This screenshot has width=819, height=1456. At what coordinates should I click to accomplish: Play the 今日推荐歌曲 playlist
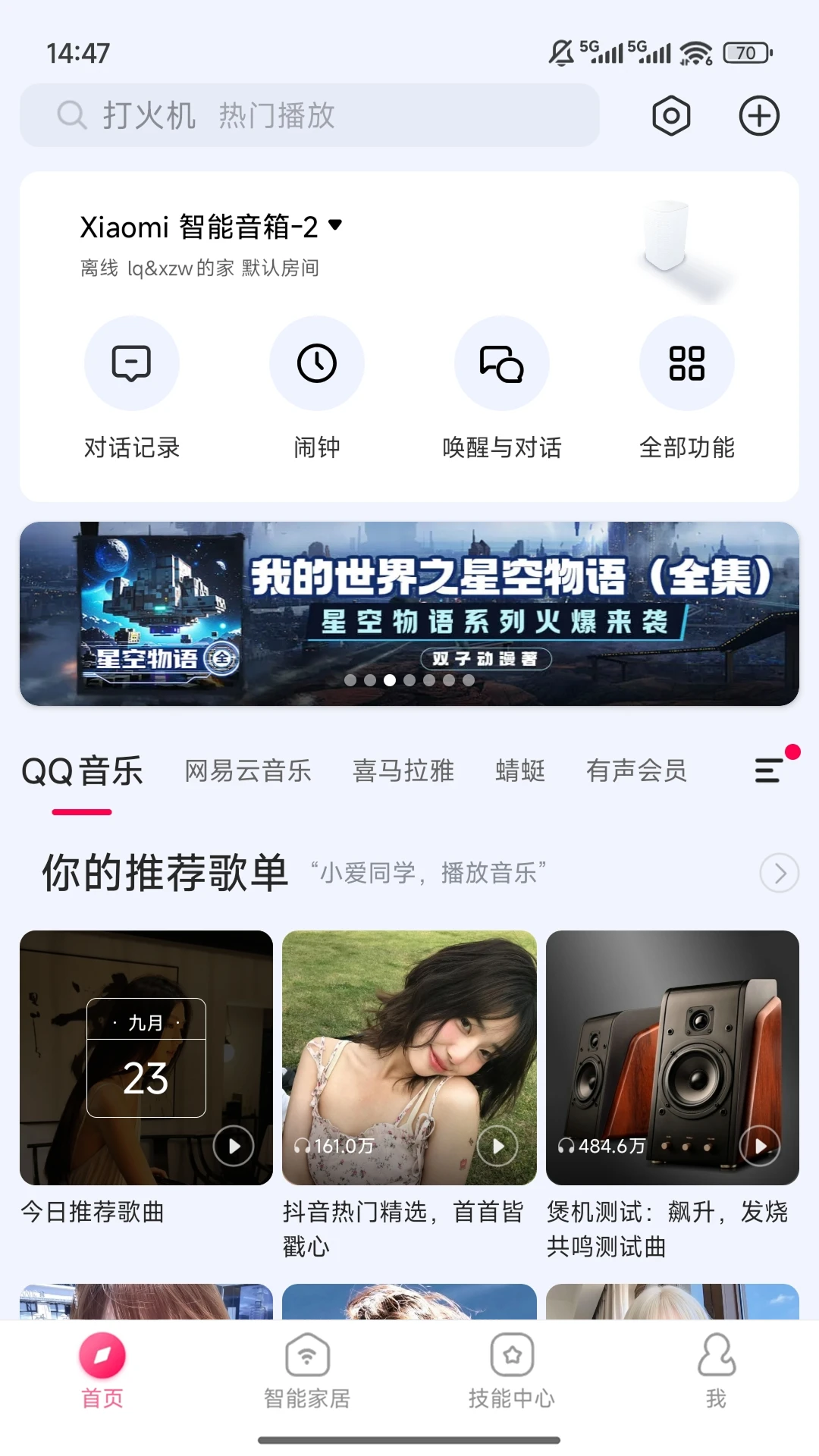[234, 1146]
